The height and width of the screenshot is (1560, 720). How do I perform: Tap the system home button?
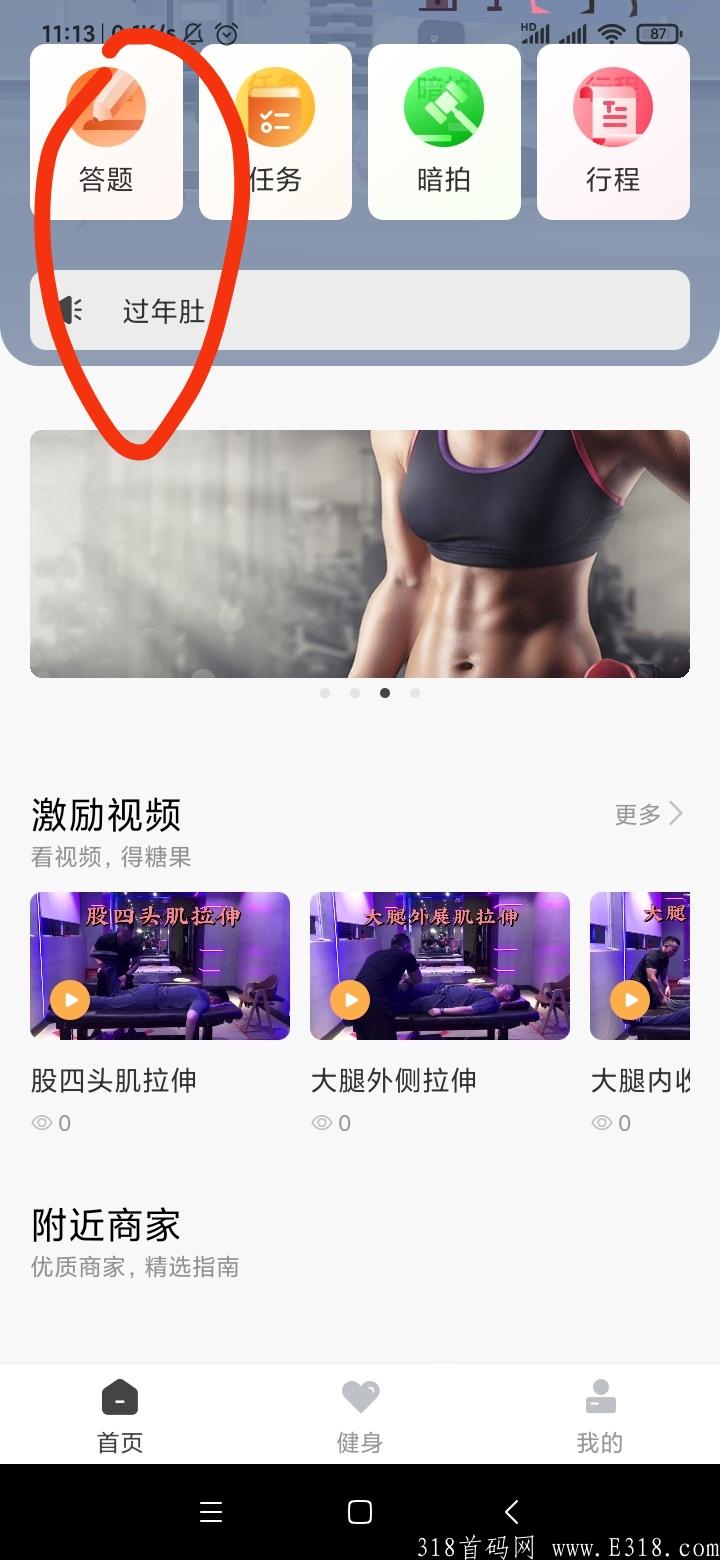click(360, 1512)
